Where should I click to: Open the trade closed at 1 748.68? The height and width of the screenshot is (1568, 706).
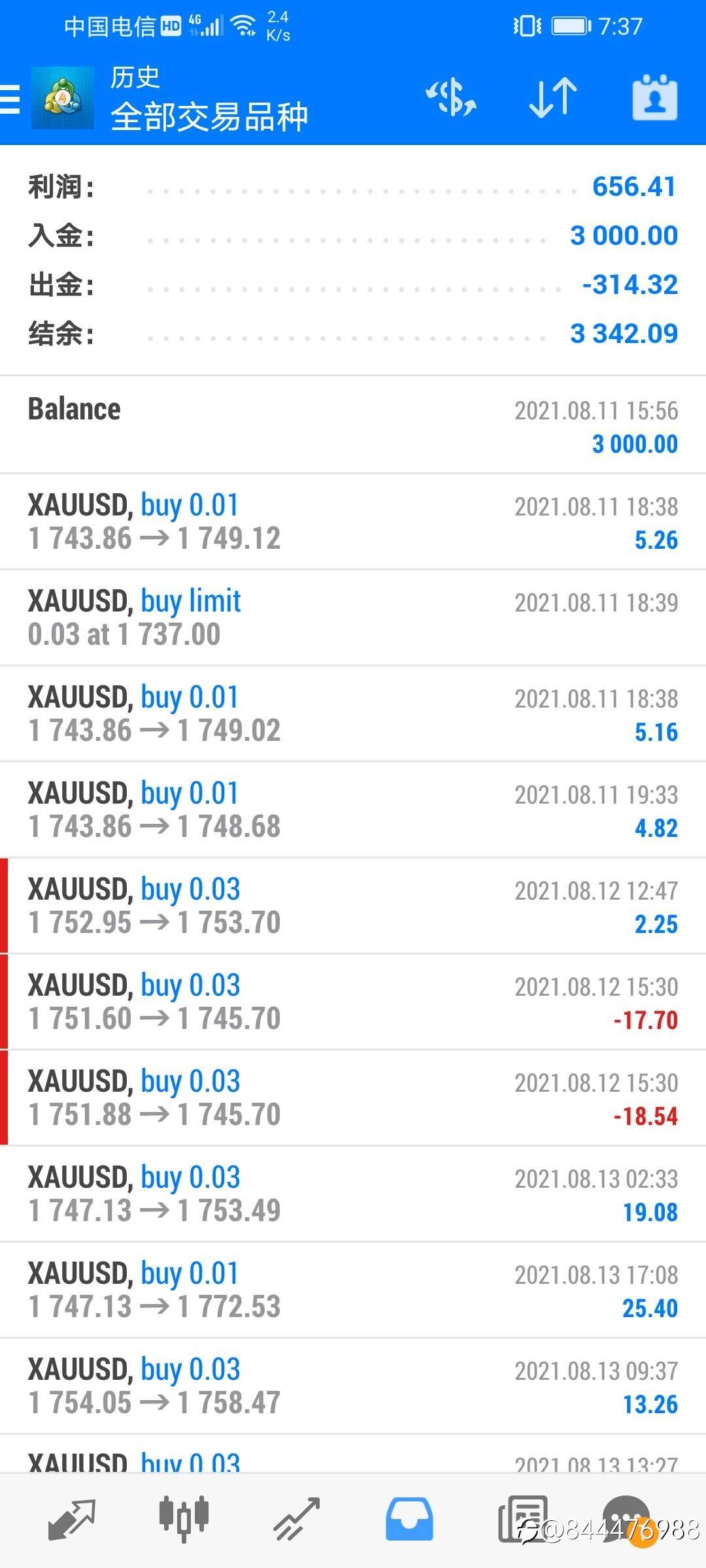353,810
